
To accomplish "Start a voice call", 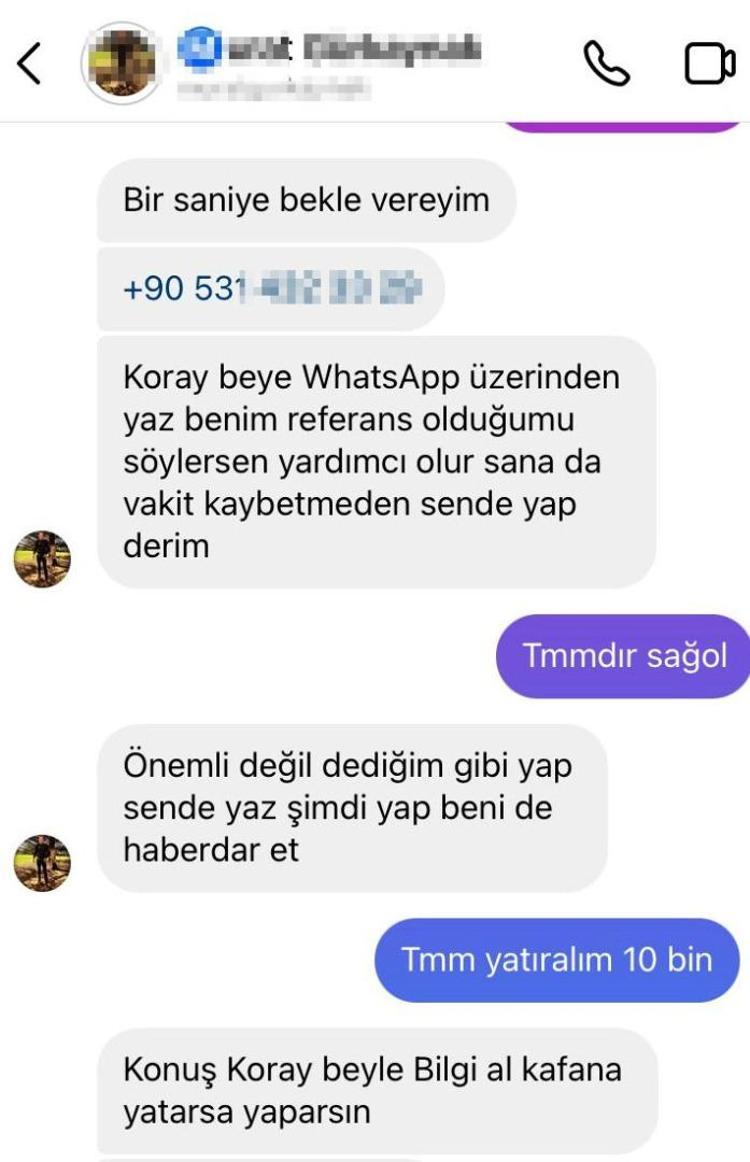I will click(x=606, y=64).
